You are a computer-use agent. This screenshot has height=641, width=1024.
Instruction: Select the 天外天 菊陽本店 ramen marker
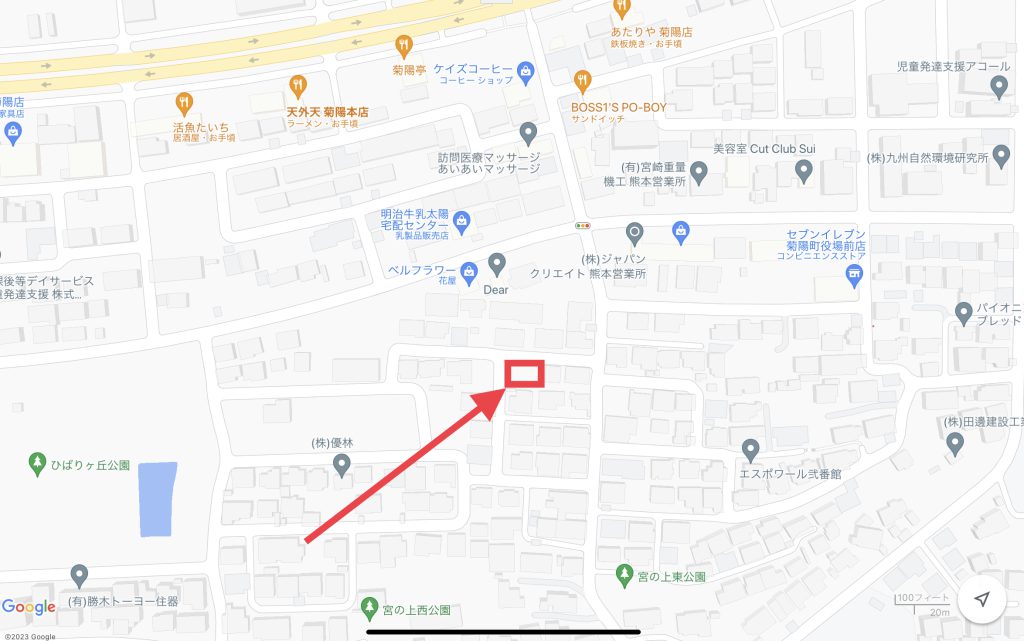click(298, 88)
